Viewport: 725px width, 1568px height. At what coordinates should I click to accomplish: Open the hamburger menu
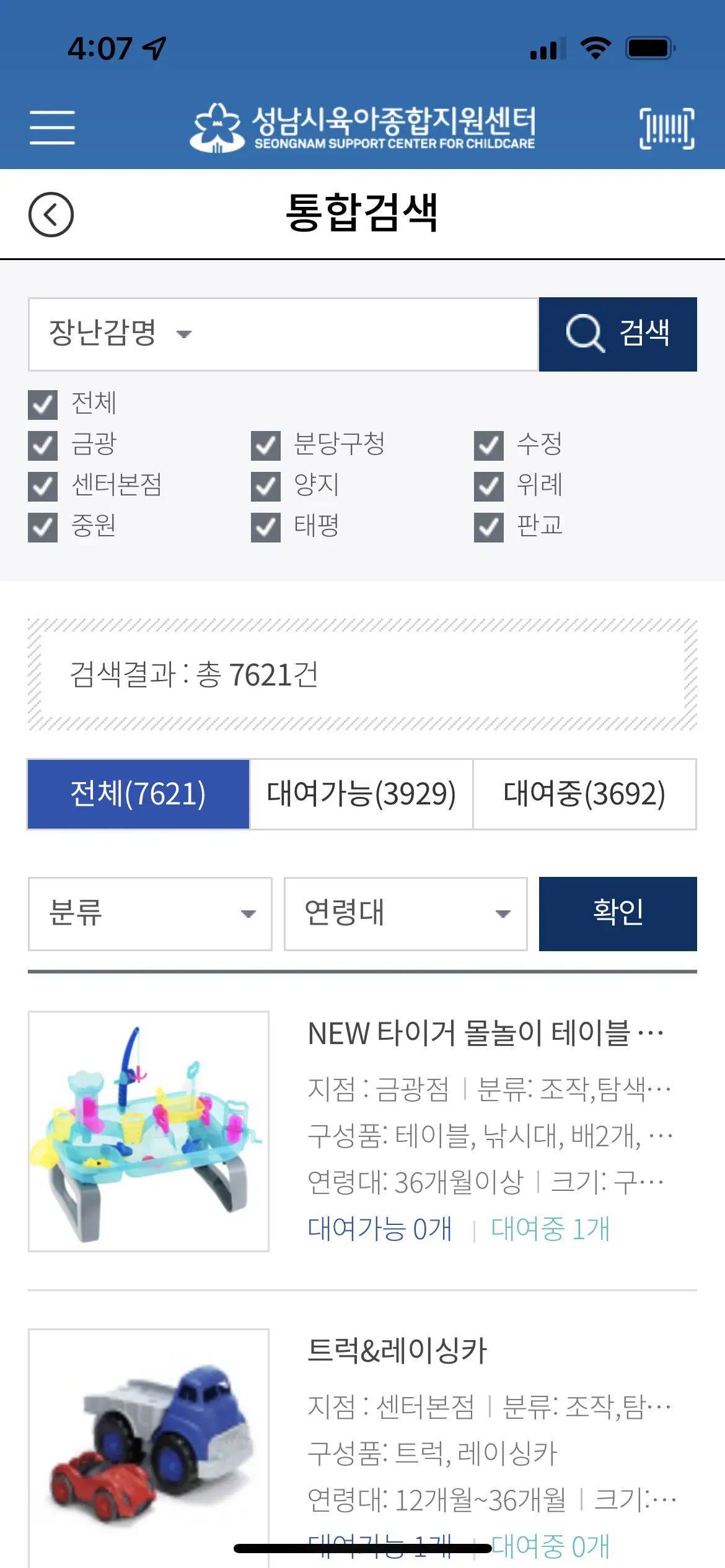[52, 128]
